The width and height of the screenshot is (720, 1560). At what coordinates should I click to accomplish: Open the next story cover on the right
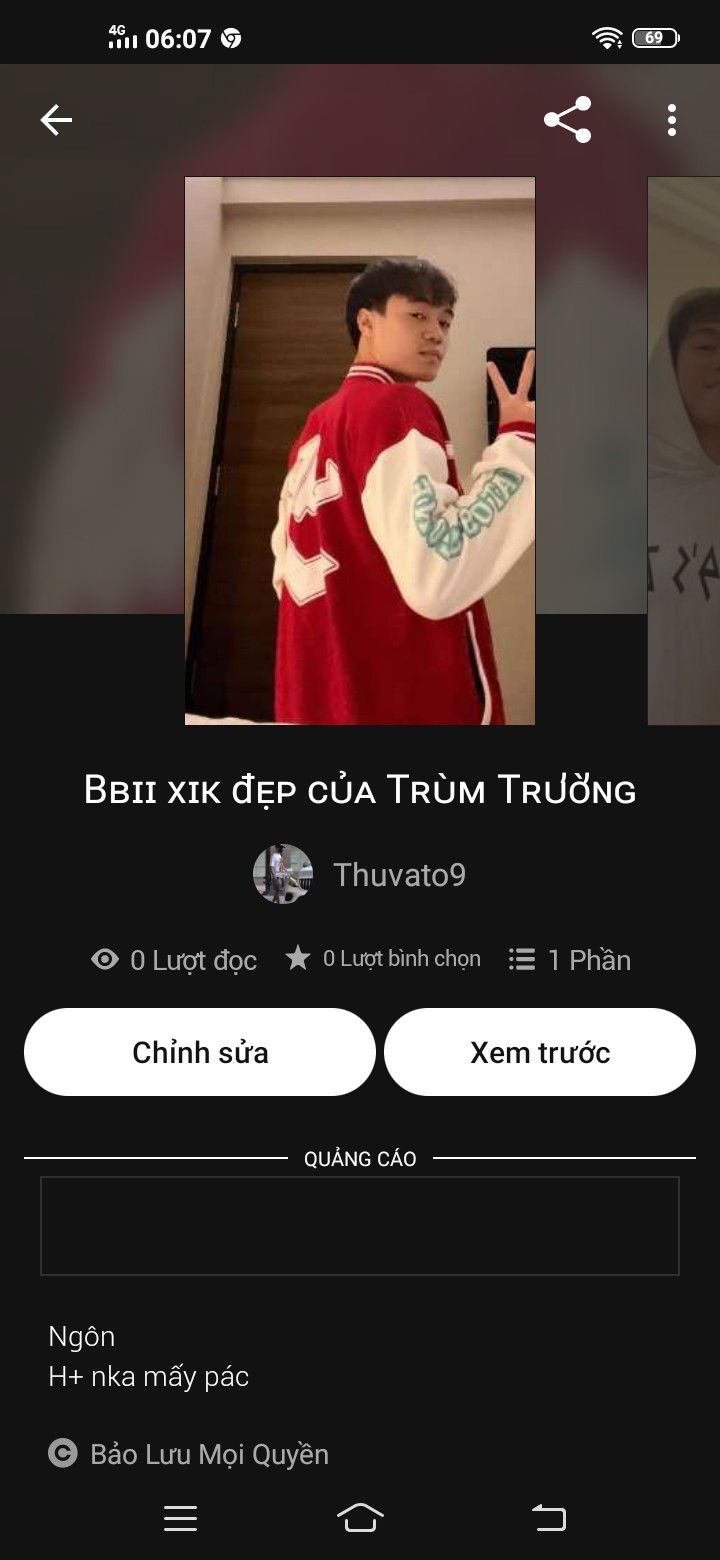click(686, 450)
